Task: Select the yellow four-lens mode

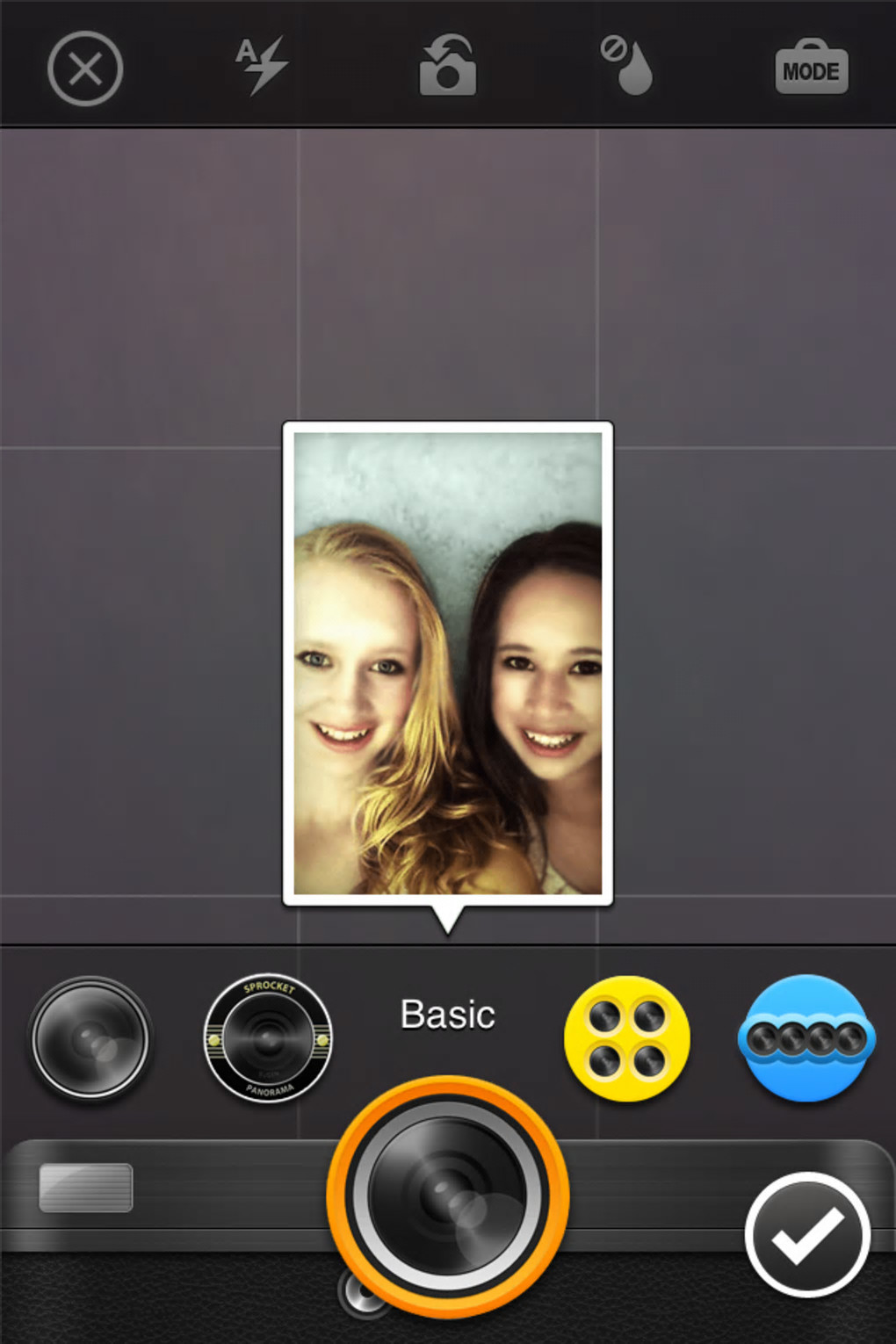Action: pos(626,1038)
